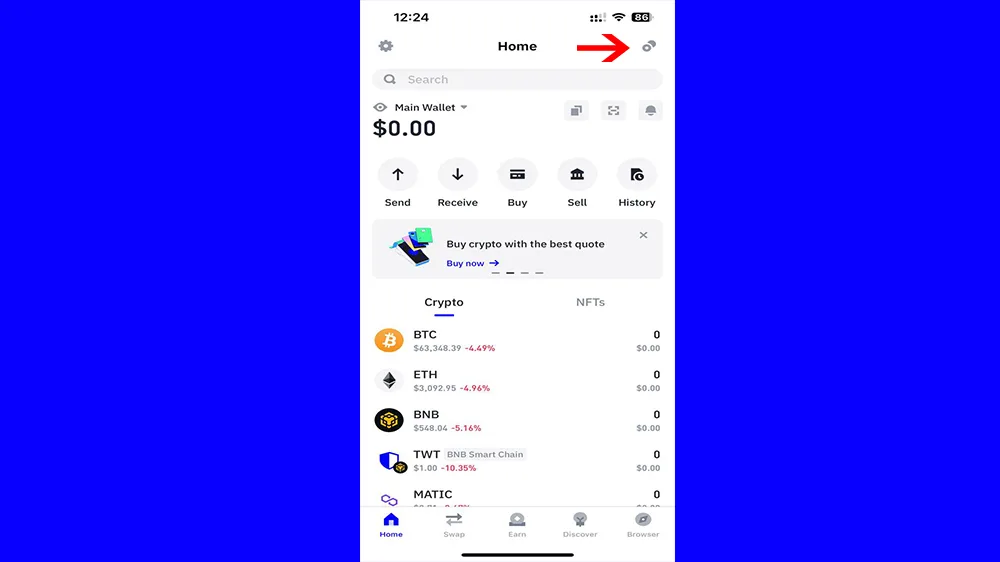Viewport: 1000px width, 562px height.
Task: Tap the Send button
Action: click(x=398, y=175)
